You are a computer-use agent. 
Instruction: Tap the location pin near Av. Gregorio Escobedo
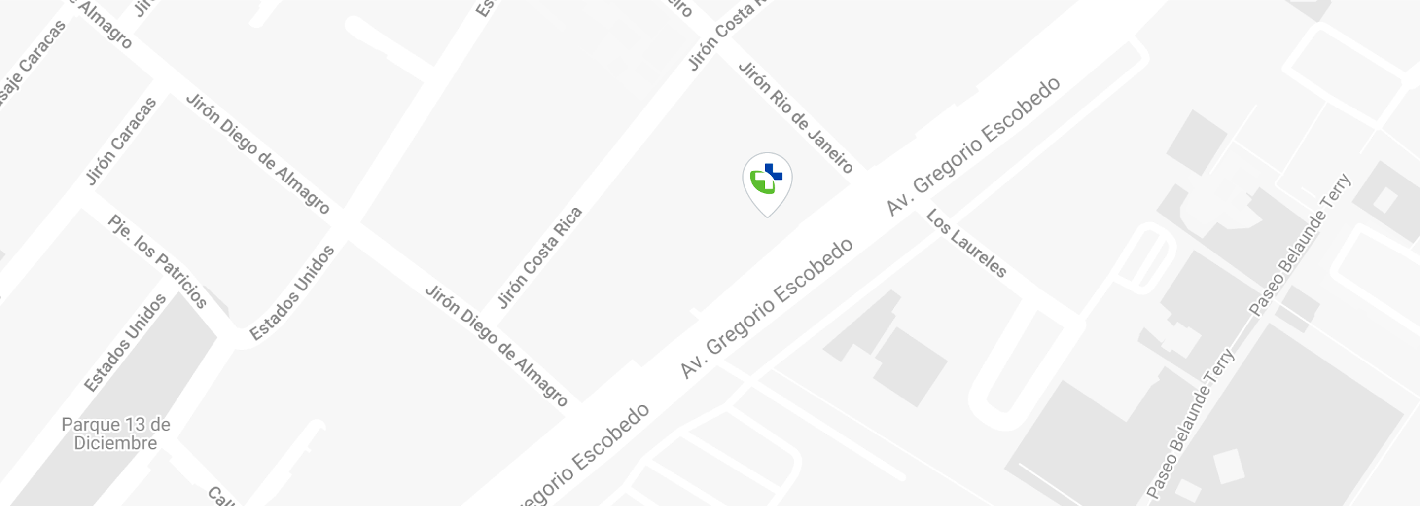(767, 181)
